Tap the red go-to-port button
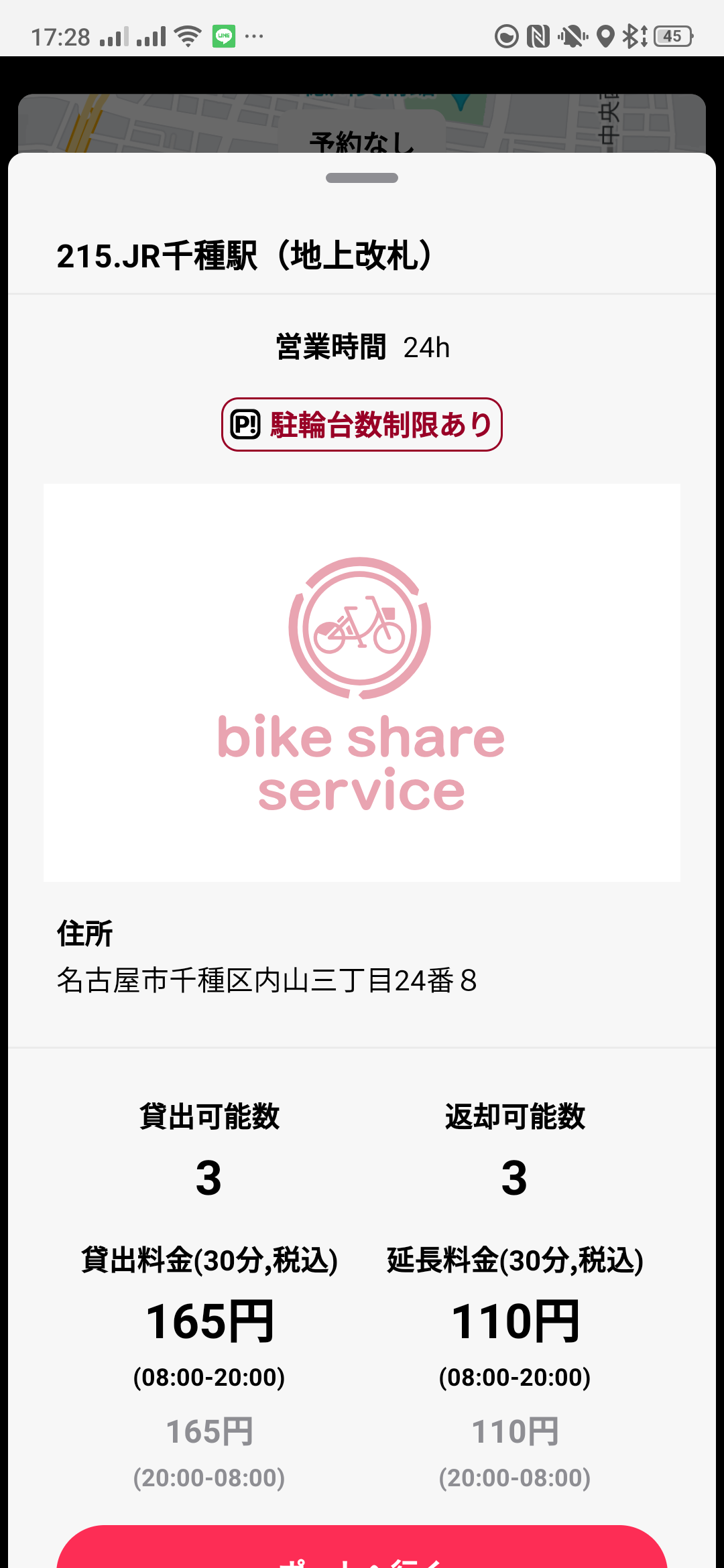 tap(362, 1547)
